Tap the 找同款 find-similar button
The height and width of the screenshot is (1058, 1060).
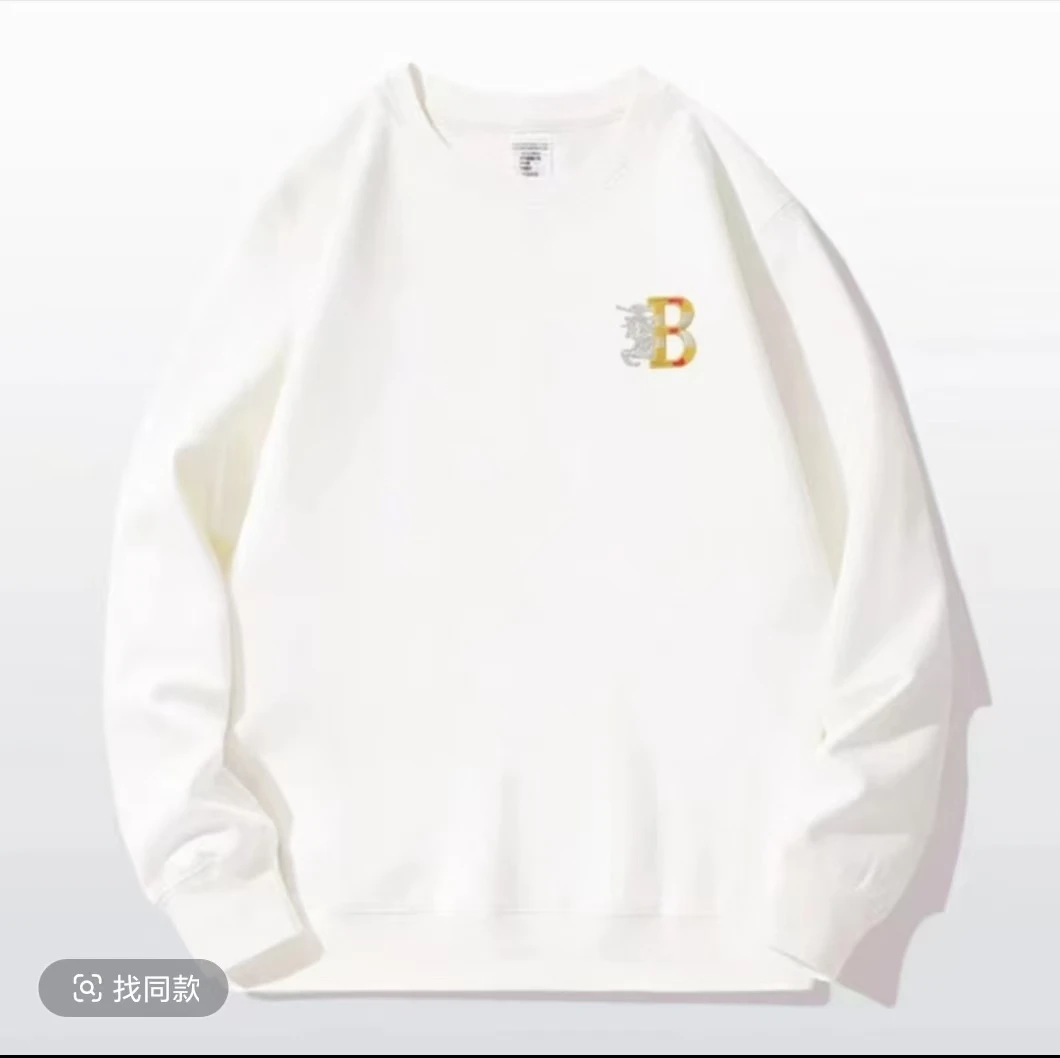point(134,989)
